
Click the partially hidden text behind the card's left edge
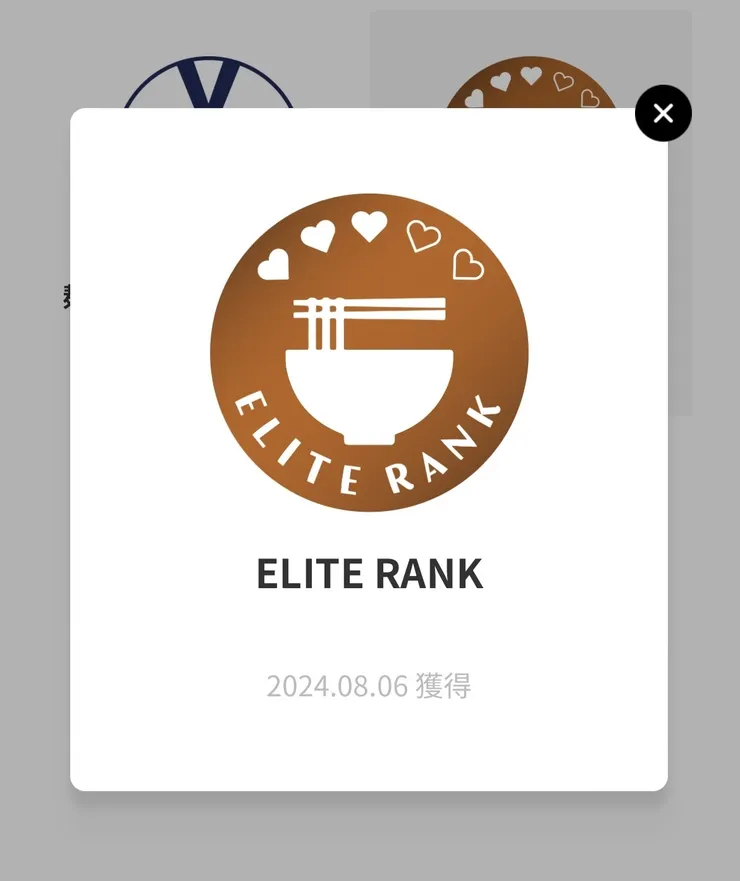[x=64, y=295]
